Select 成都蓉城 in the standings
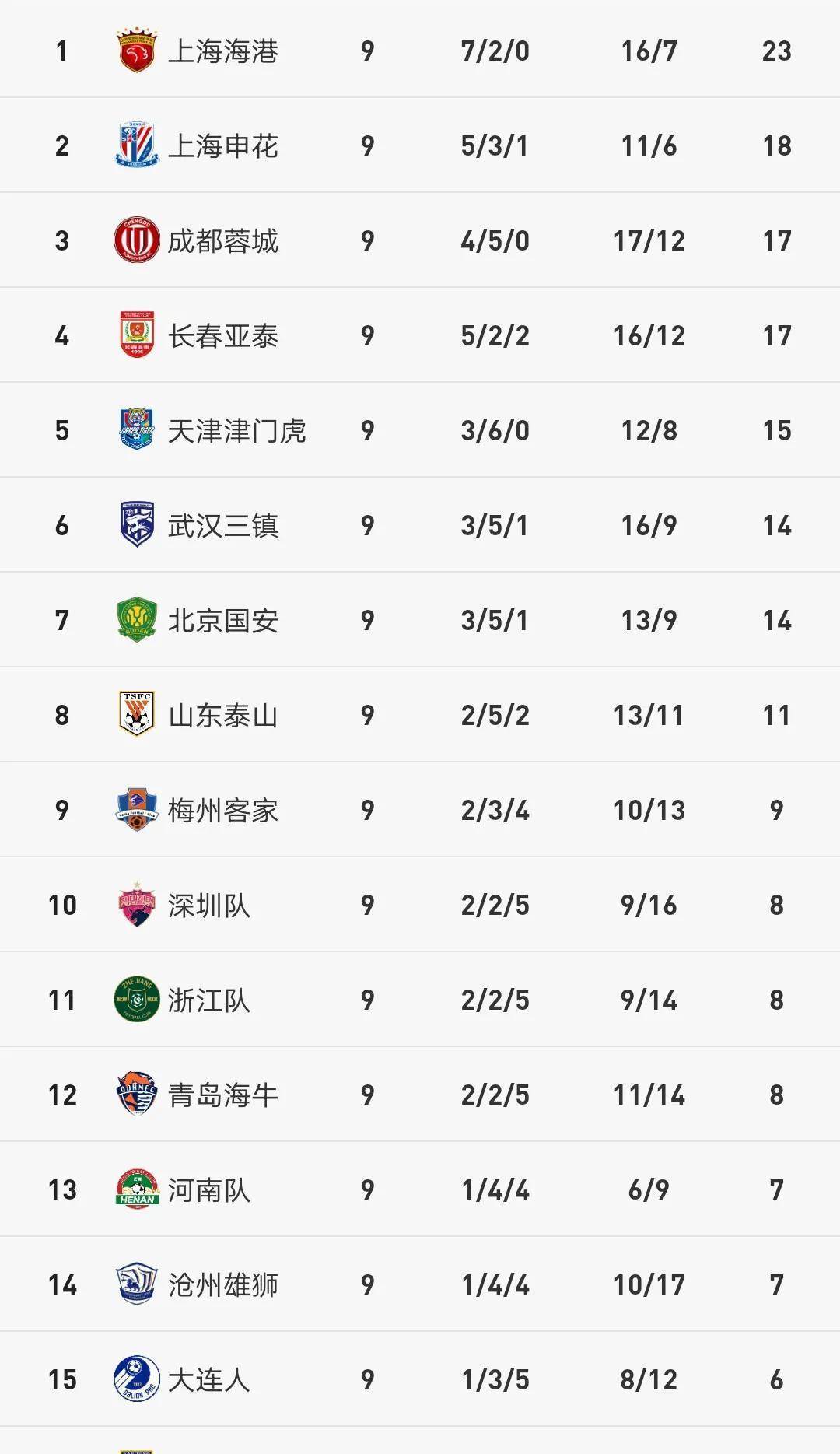This screenshot has height=1454, width=840. coord(420,240)
